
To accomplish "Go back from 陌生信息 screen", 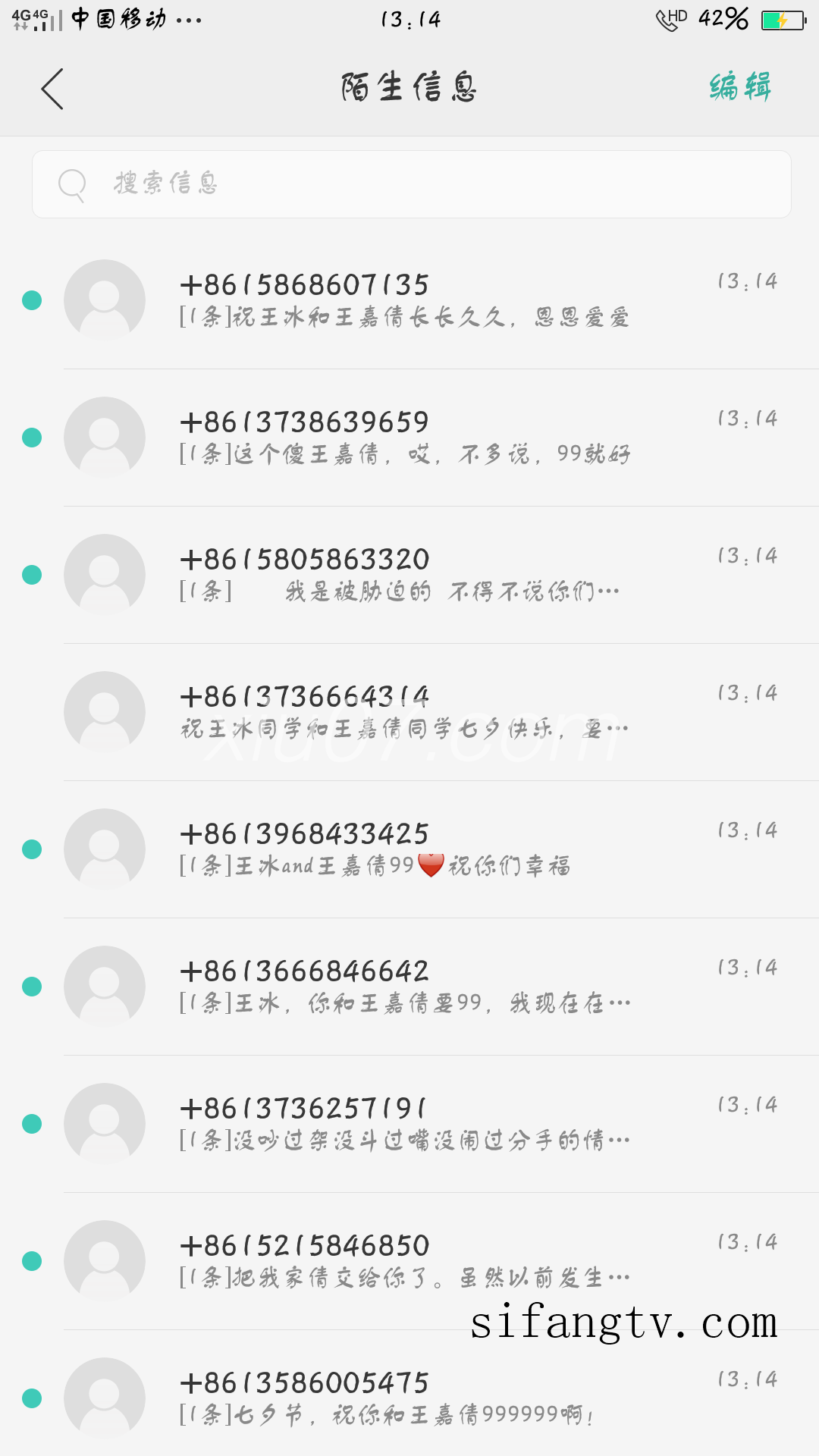I will click(52, 89).
